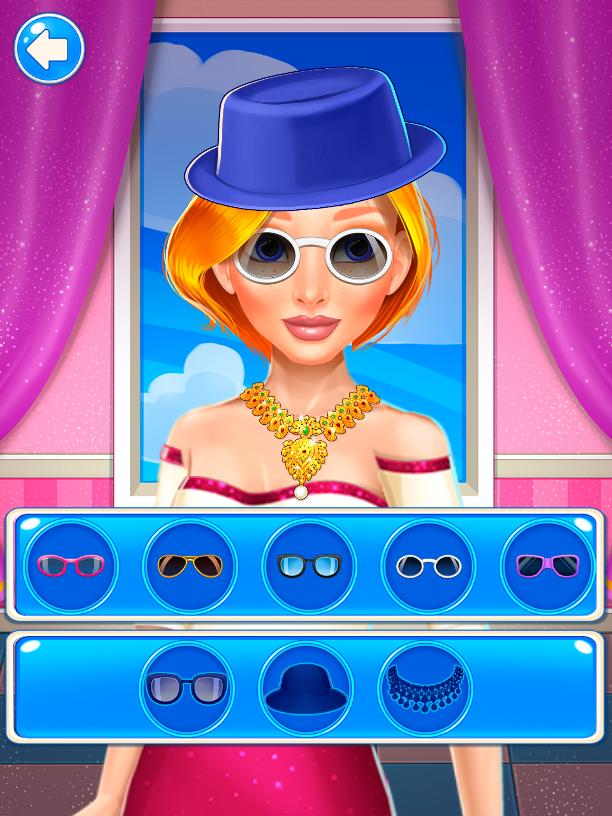Pick the blue-lens dark-framed glasses
Image resolution: width=612 pixels, height=816 pixels.
[309, 566]
